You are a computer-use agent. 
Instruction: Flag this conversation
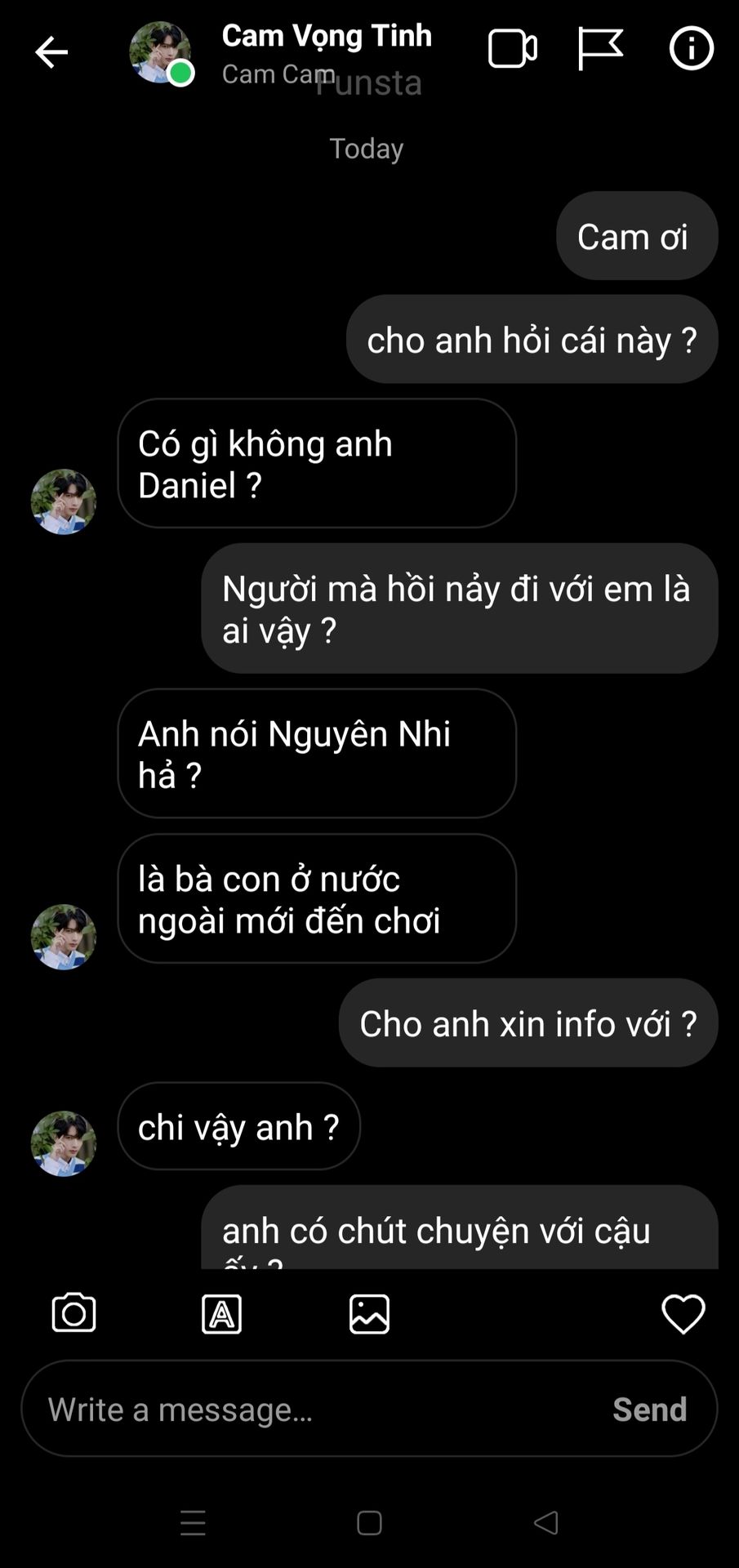point(600,48)
